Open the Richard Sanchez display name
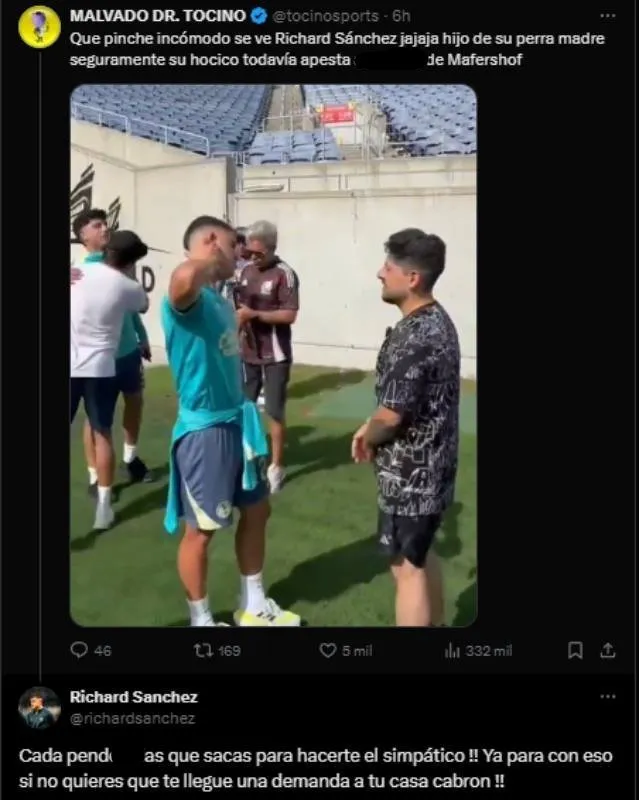The height and width of the screenshot is (800, 639). tap(133, 697)
